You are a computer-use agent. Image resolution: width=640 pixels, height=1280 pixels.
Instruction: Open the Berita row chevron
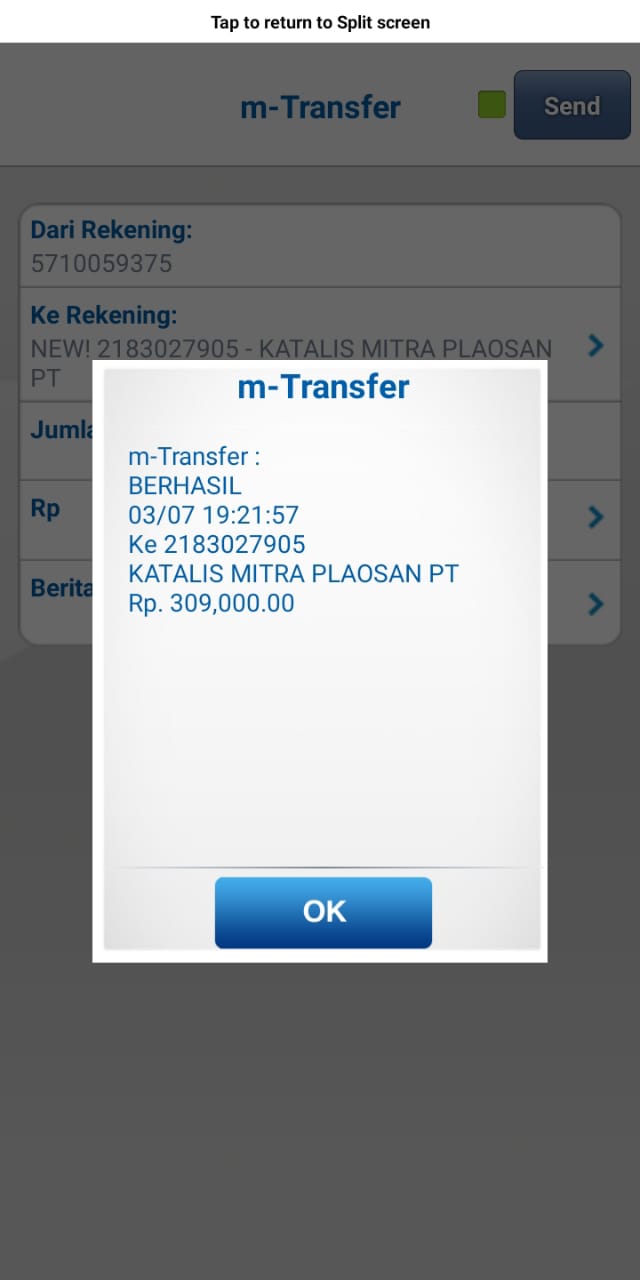coord(596,603)
